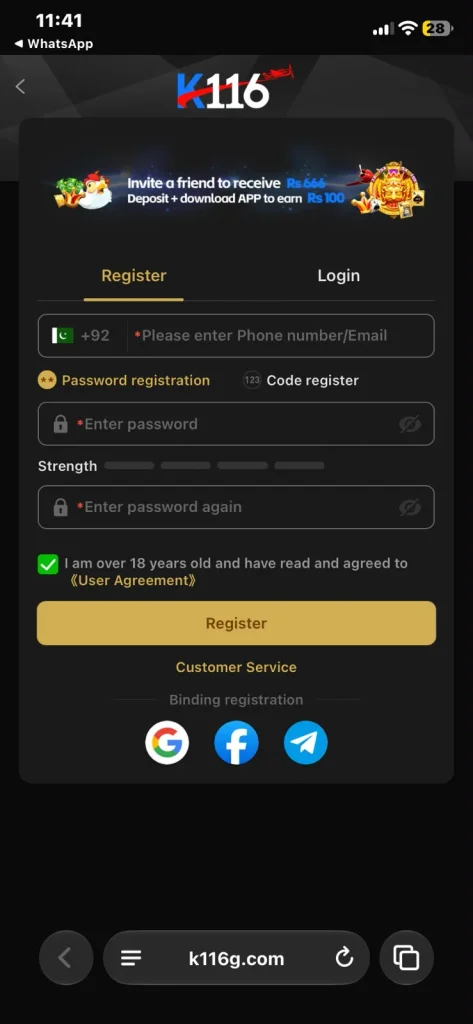
Task: Uncheck the over 18 agreement checkbox
Action: (x=48, y=564)
